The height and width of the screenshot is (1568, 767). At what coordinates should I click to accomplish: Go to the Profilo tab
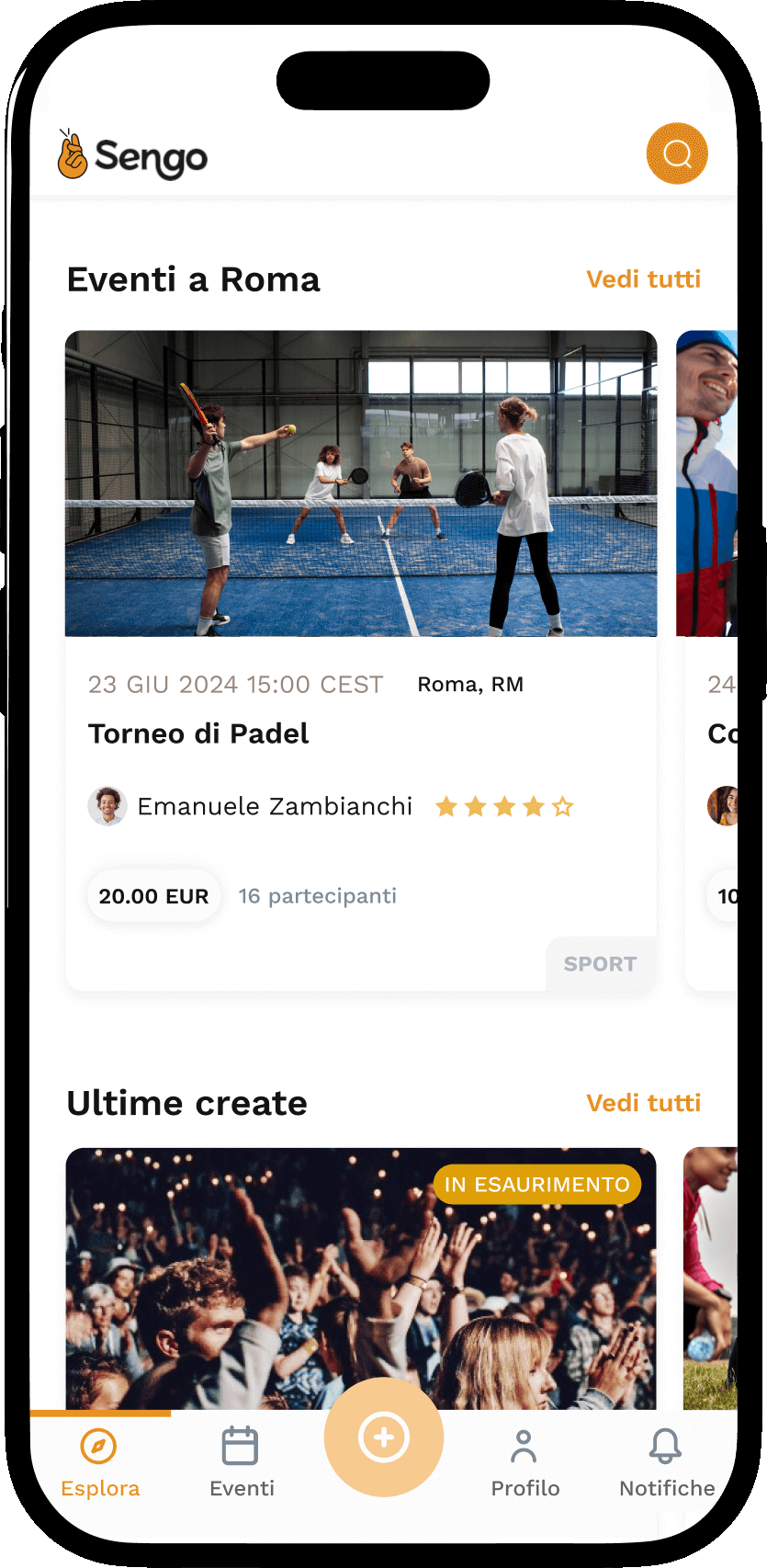point(524,1463)
